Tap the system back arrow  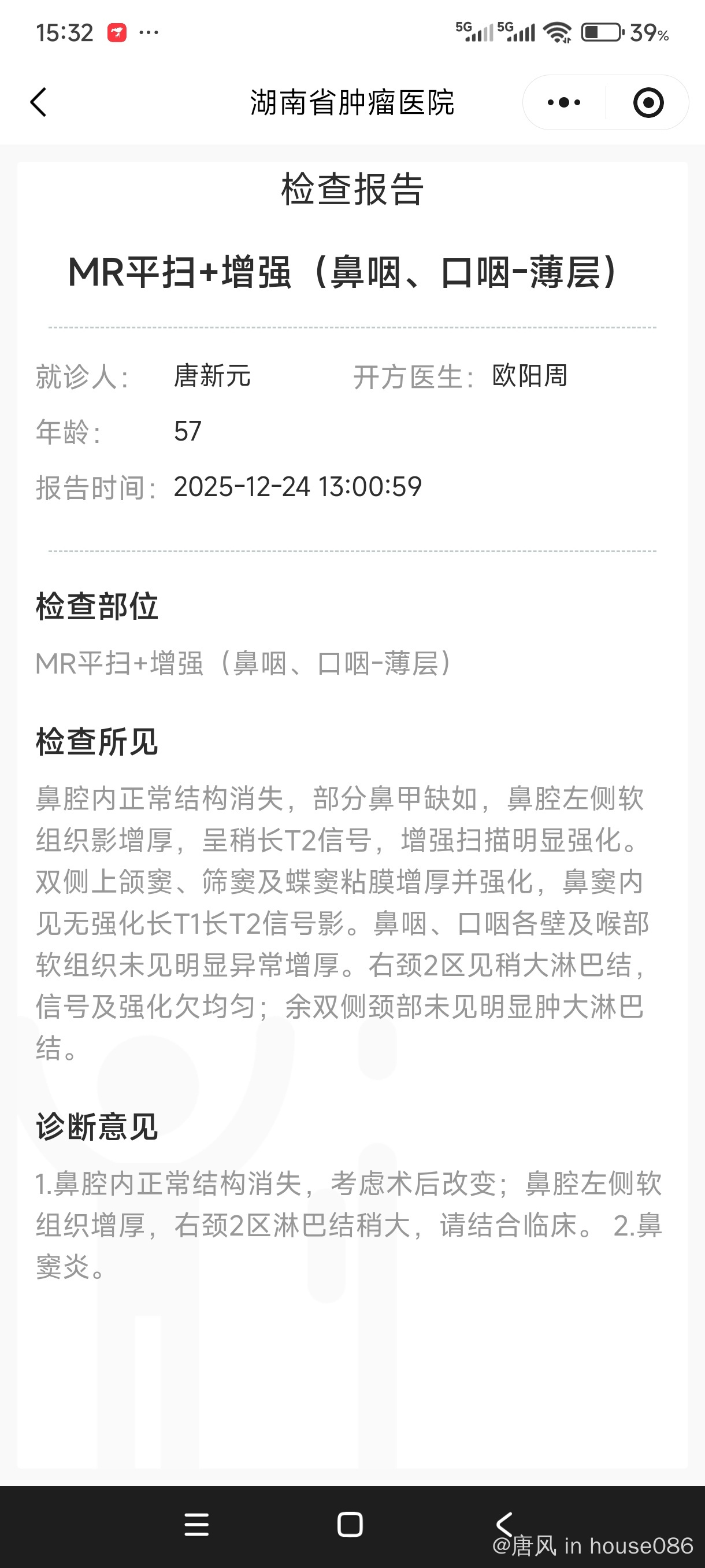point(504,1523)
